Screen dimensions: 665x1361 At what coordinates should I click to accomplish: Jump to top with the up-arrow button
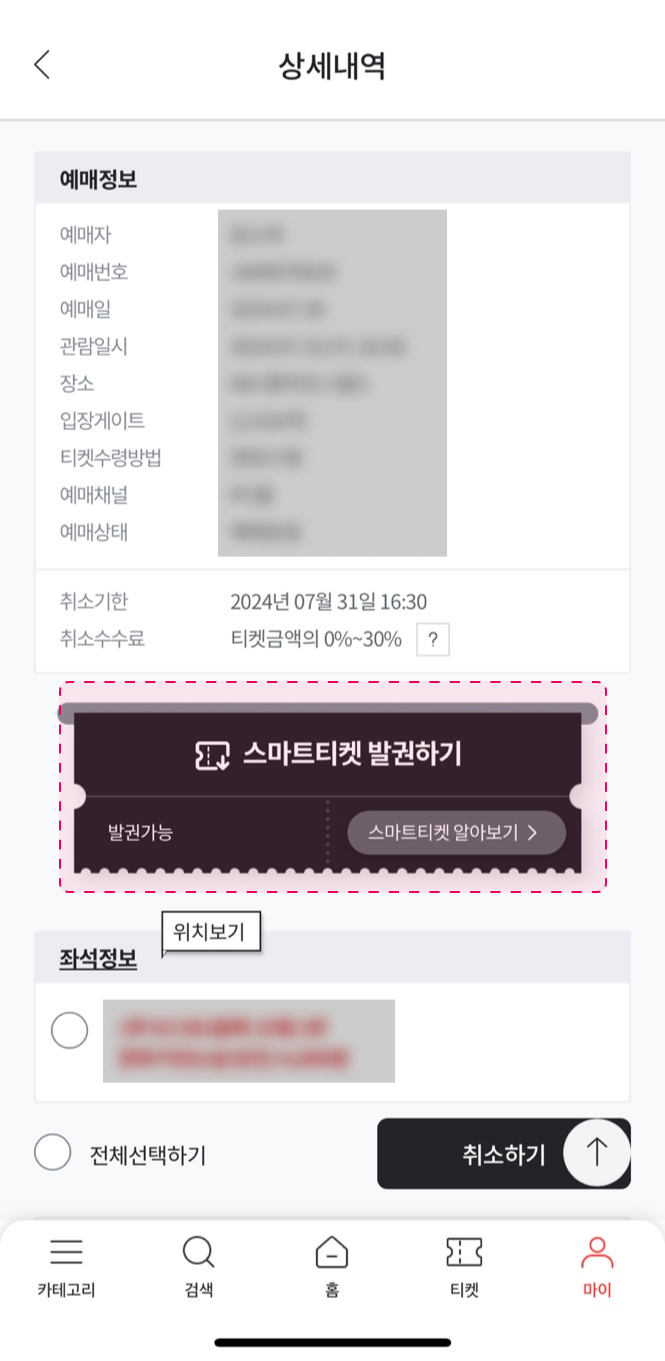(x=597, y=1153)
